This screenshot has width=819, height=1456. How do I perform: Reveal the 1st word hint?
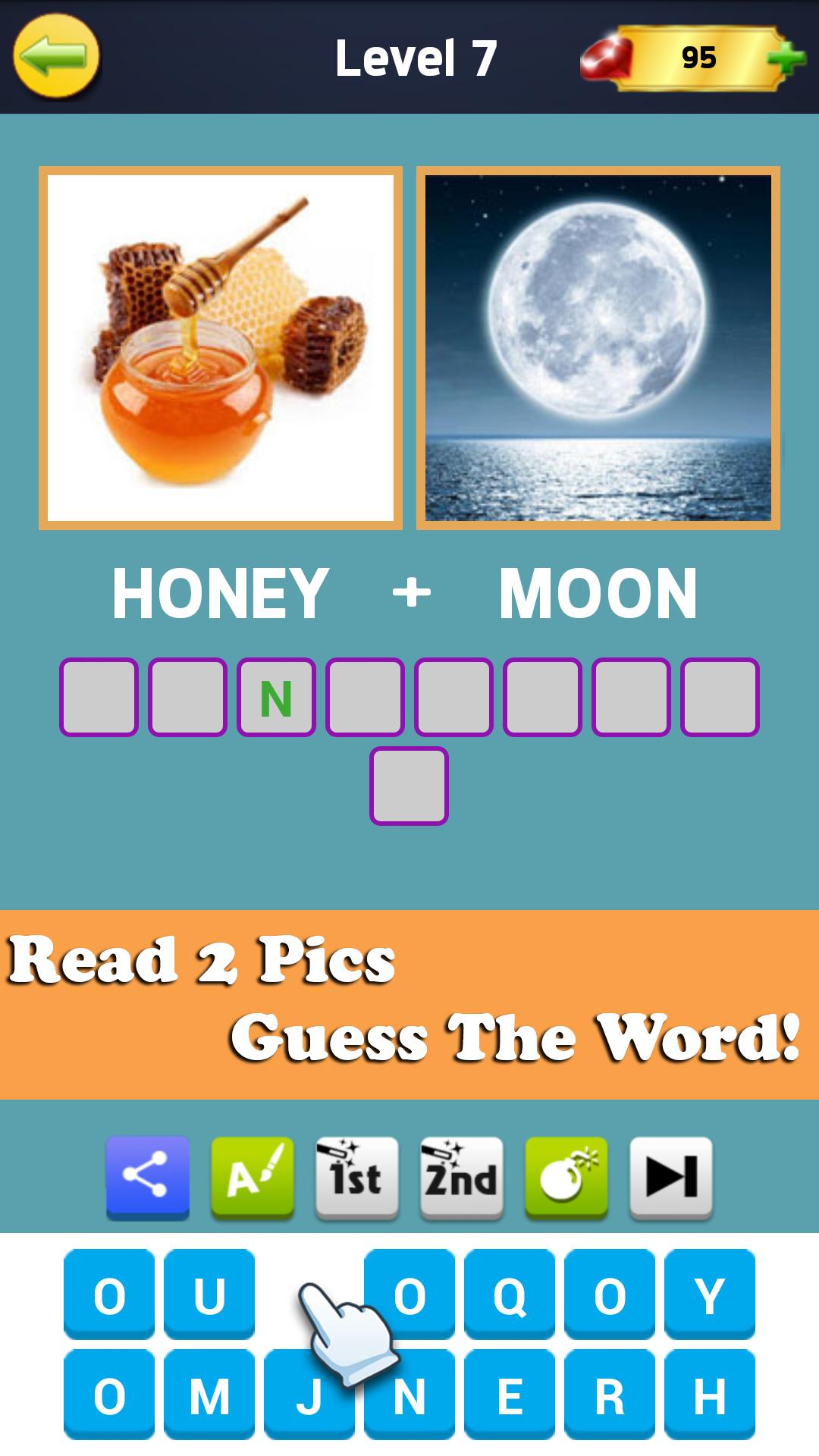click(357, 1177)
